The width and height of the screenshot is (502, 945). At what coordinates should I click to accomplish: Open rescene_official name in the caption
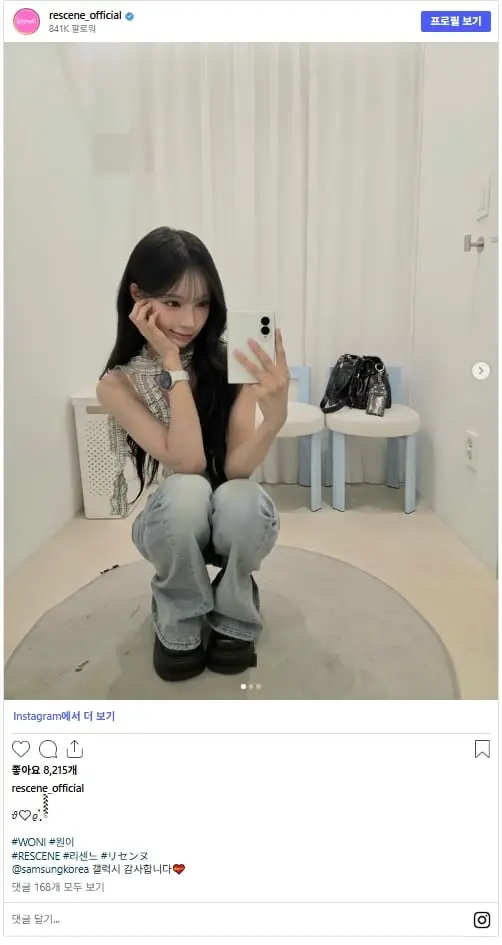click(x=48, y=788)
